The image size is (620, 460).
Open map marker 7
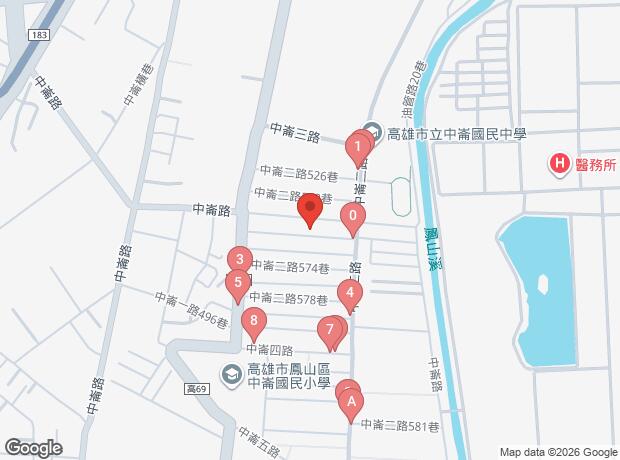pos(329,329)
